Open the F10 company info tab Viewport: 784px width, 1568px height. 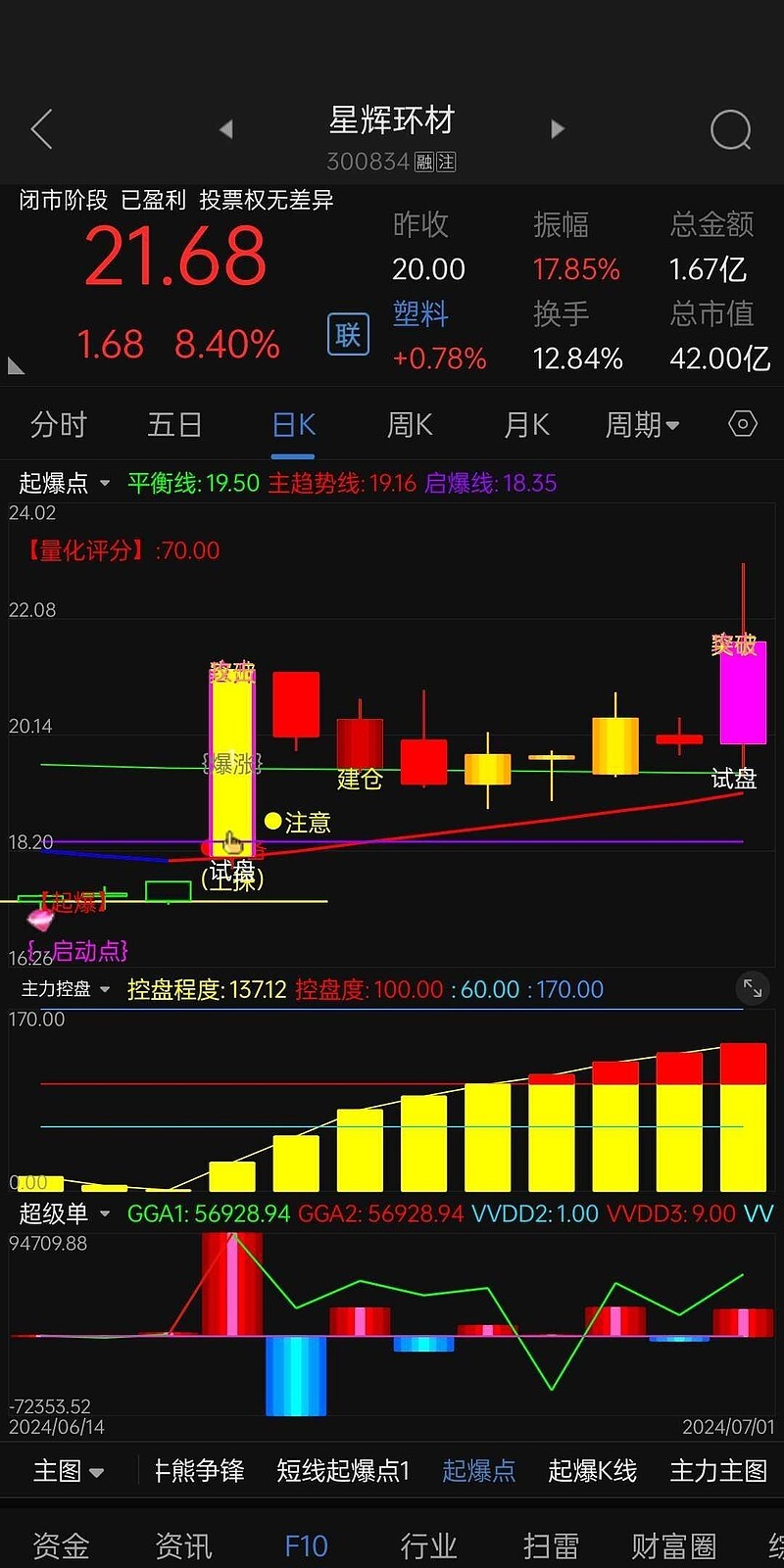coord(305,1544)
